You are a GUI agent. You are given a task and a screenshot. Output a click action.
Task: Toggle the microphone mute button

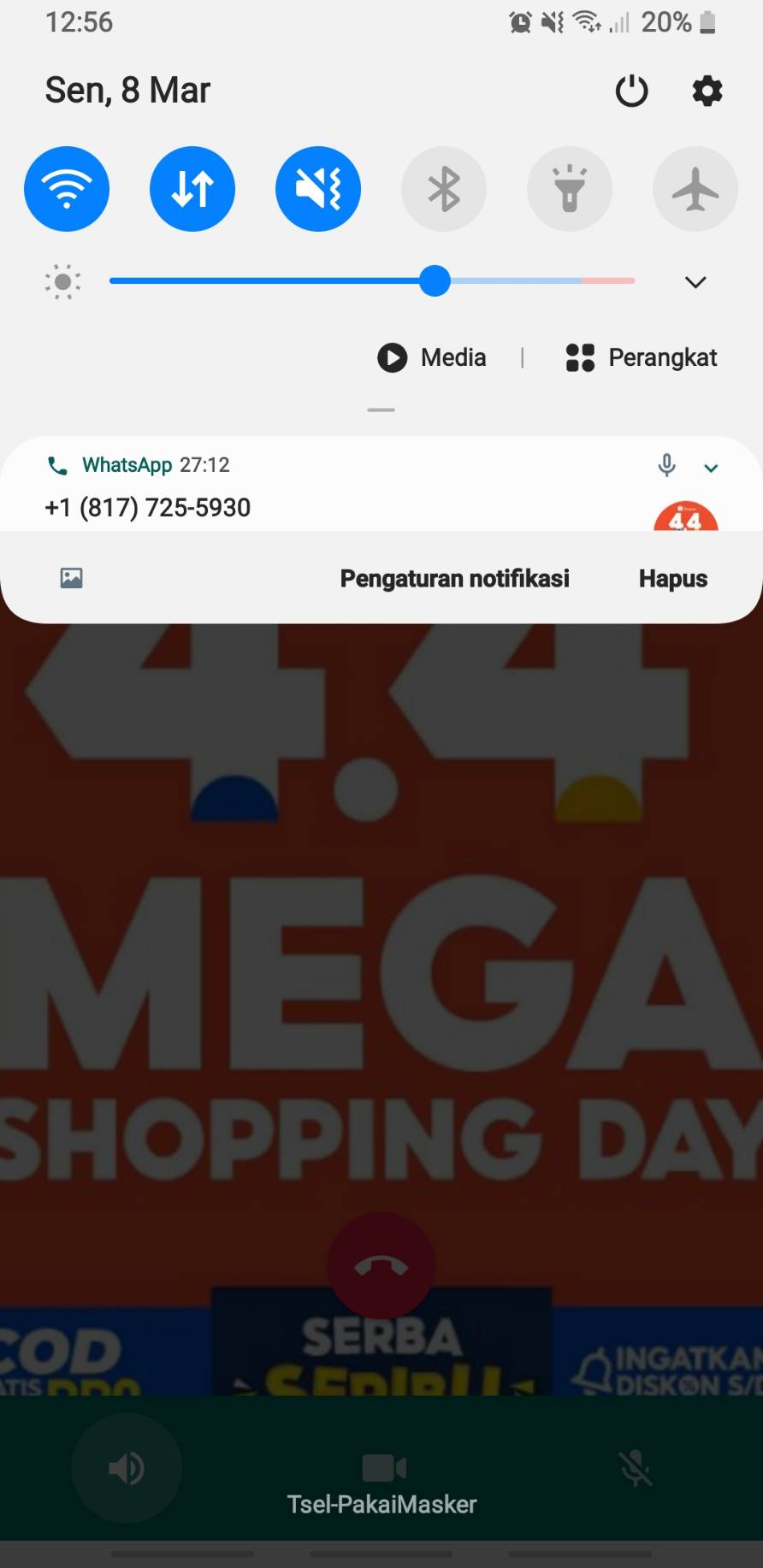coord(636,1469)
